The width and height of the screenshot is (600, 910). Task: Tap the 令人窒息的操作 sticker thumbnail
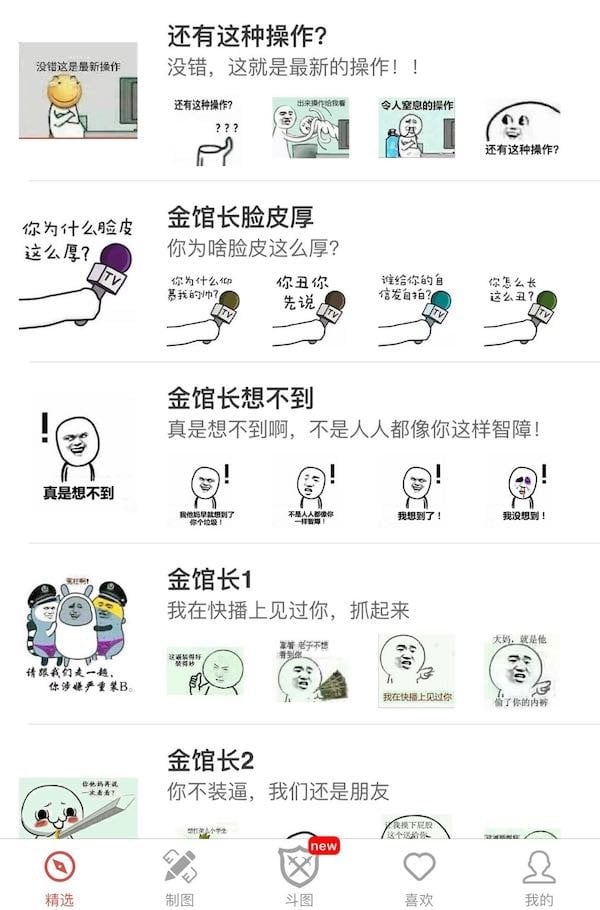(417, 128)
